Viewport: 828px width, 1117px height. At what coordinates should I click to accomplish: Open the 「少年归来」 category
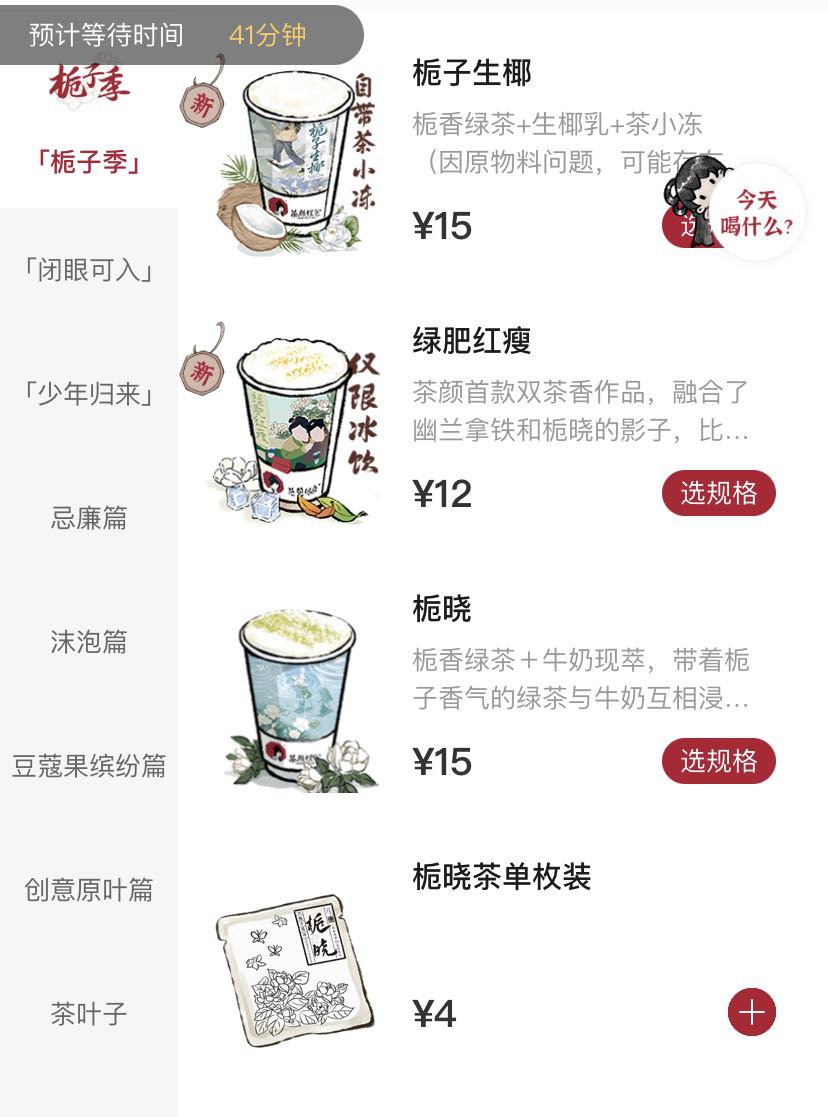89,394
